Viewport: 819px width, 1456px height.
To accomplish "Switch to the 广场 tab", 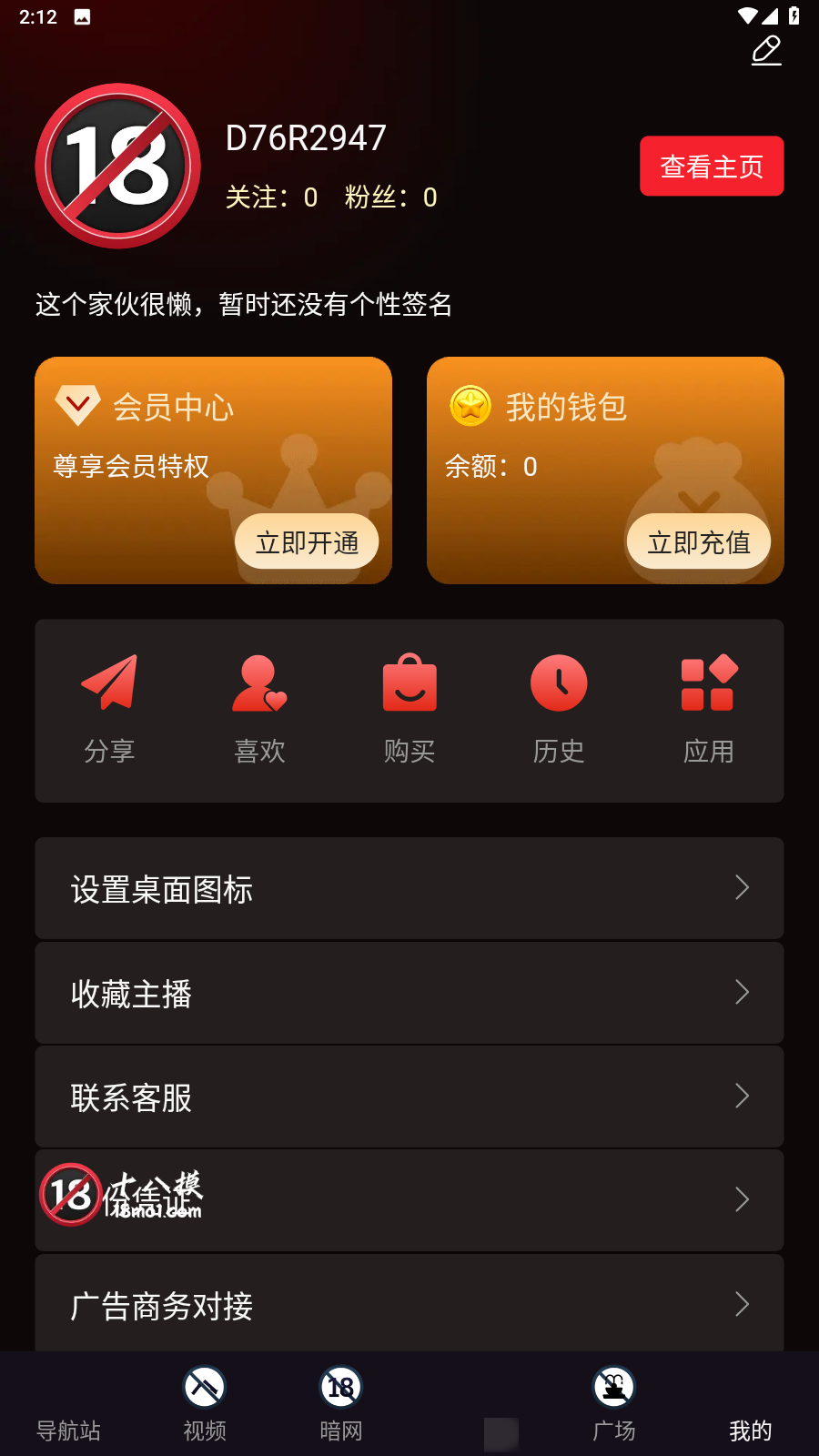I will [x=614, y=1406].
